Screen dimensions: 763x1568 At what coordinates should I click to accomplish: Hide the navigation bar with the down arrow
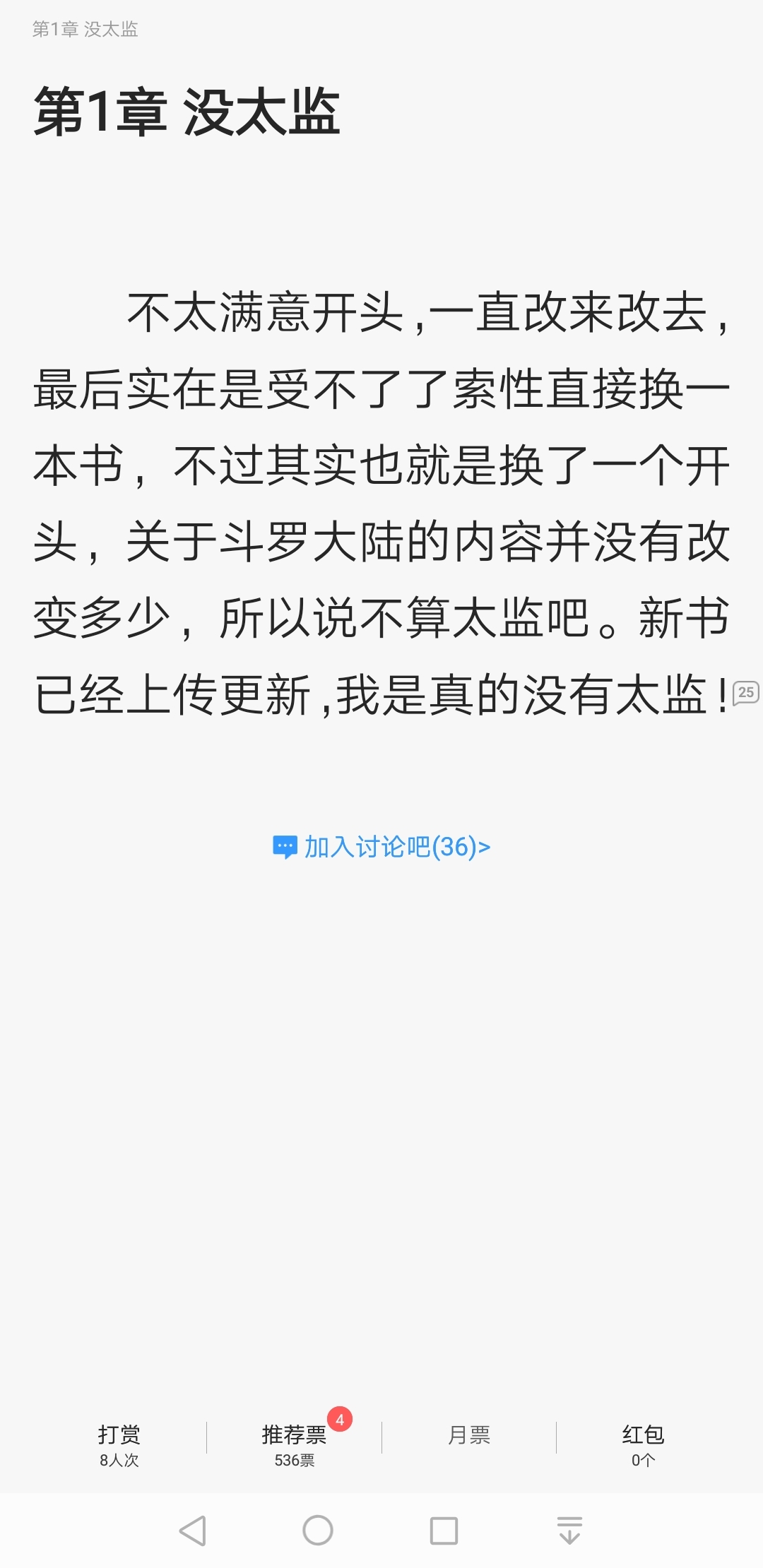[569, 1531]
